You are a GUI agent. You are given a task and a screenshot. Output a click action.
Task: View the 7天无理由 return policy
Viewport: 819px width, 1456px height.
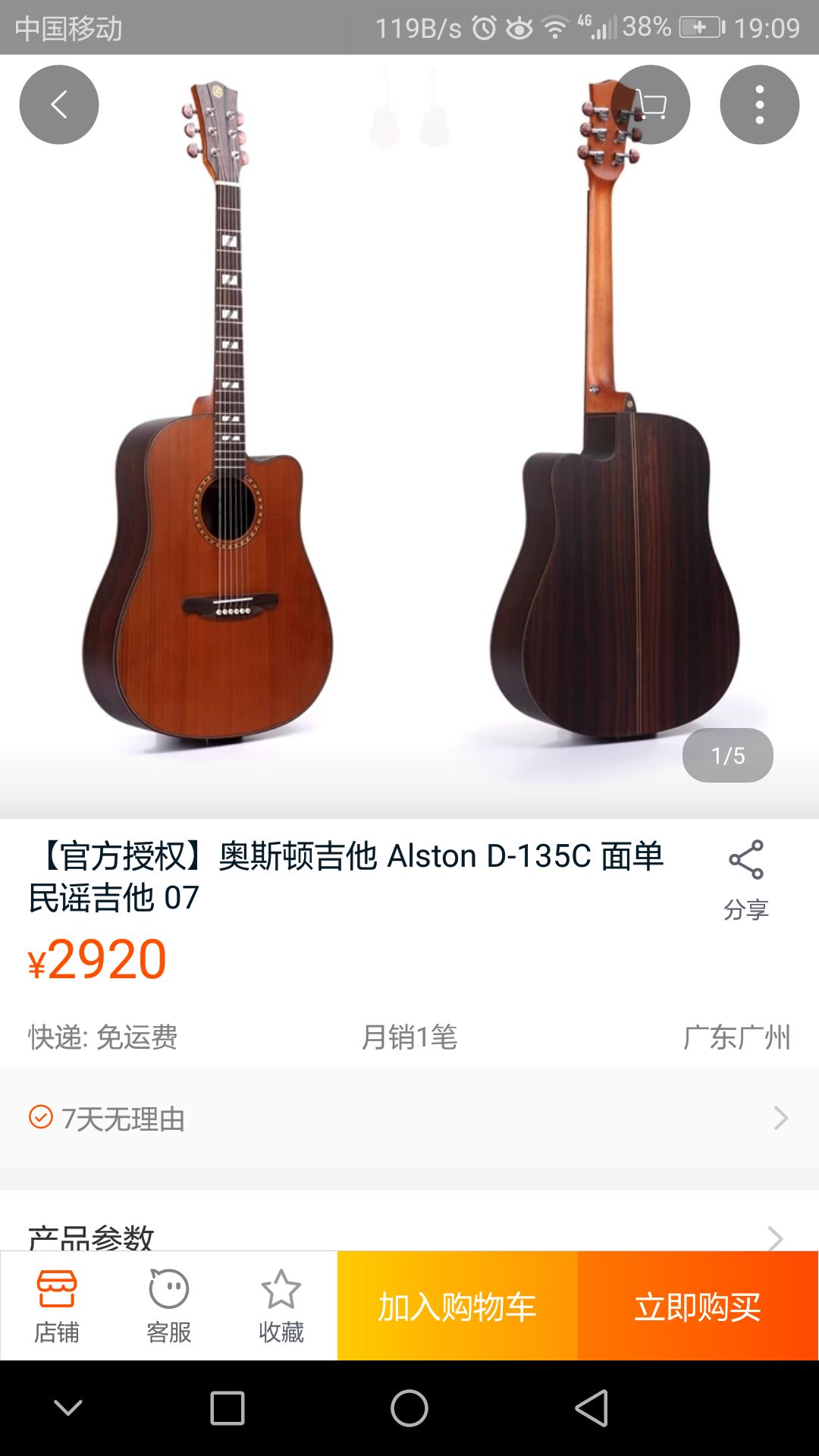(x=409, y=1119)
